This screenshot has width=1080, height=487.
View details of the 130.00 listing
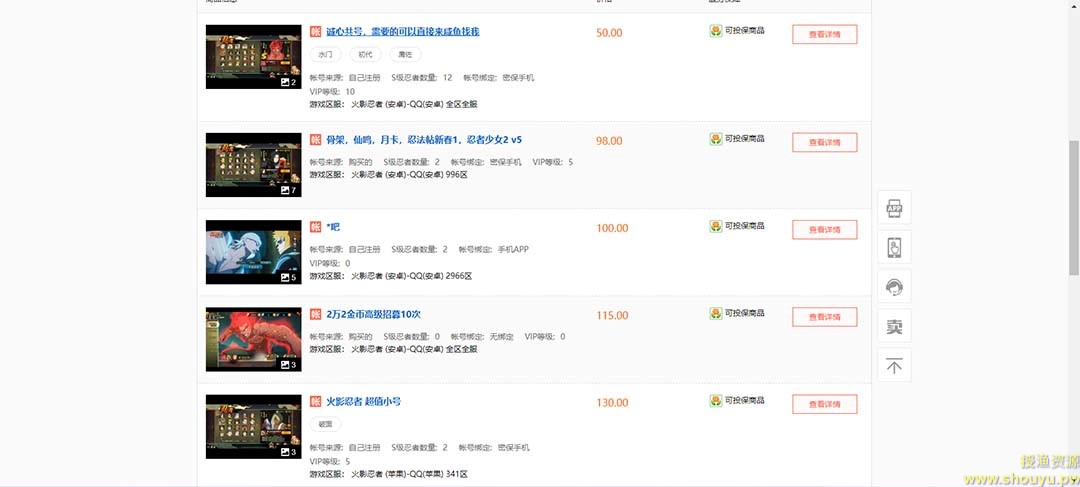824,404
